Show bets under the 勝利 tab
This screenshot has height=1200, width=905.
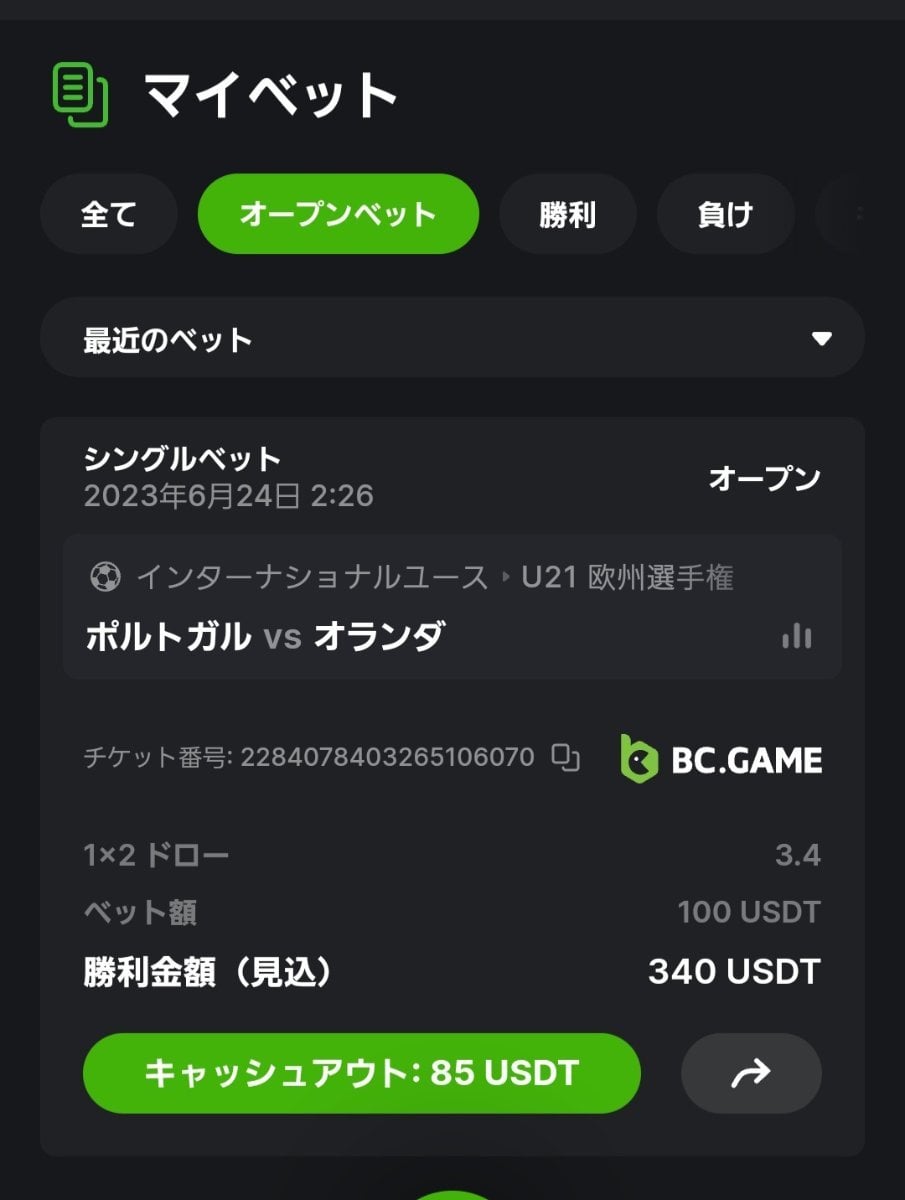pyautogui.click(x=567, y=214)
